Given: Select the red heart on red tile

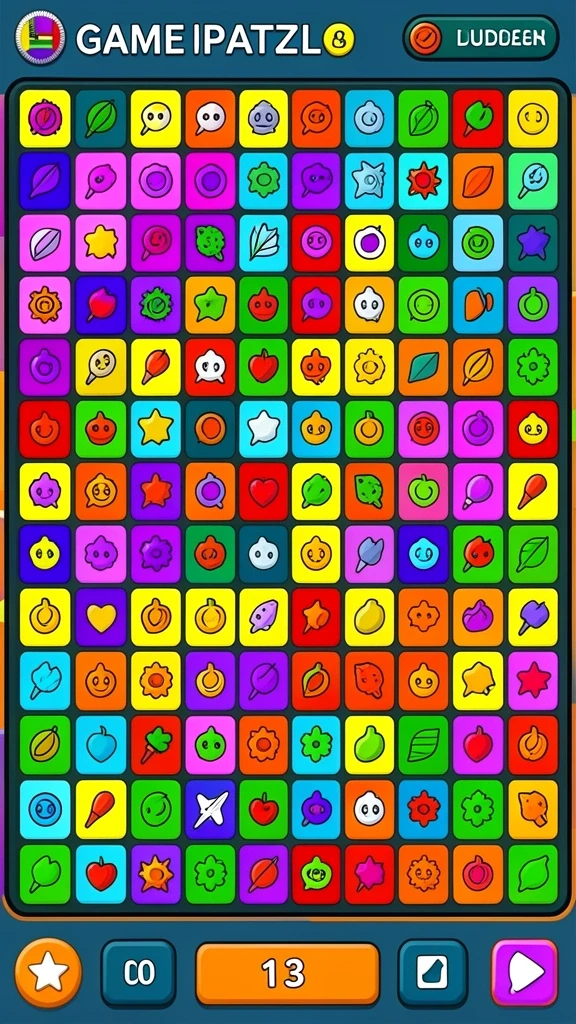Looking at the screenshot, I should (263, 492).
